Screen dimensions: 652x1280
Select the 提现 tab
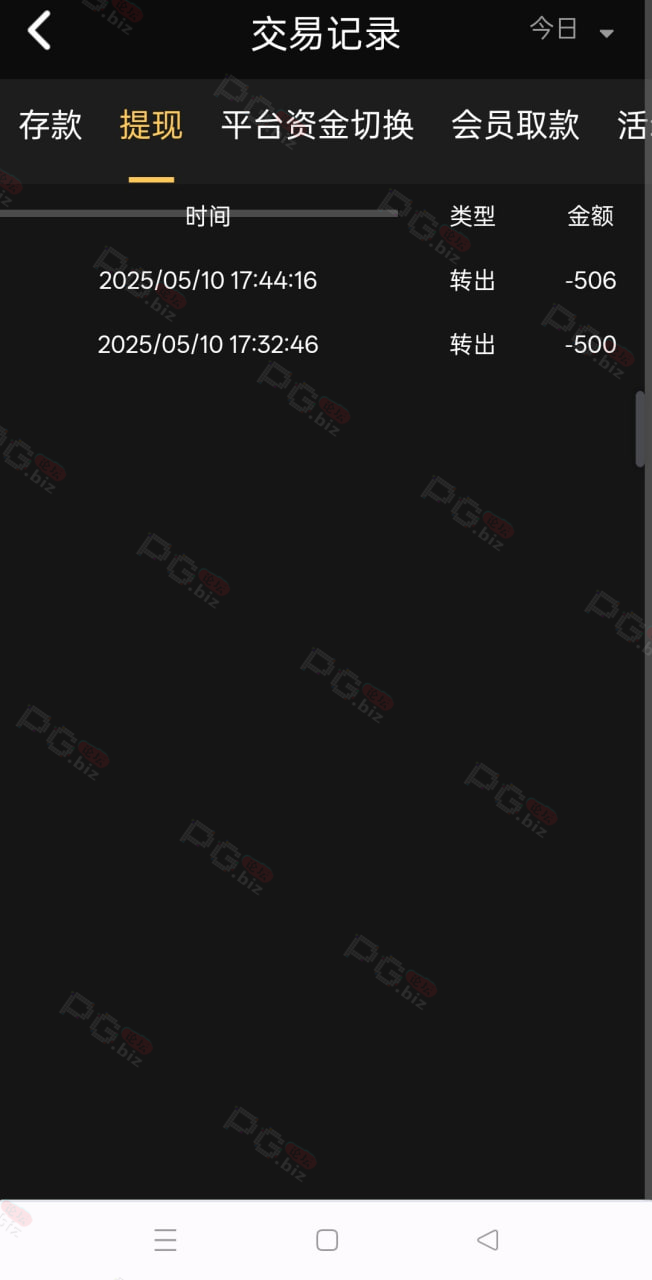(151, 126)
